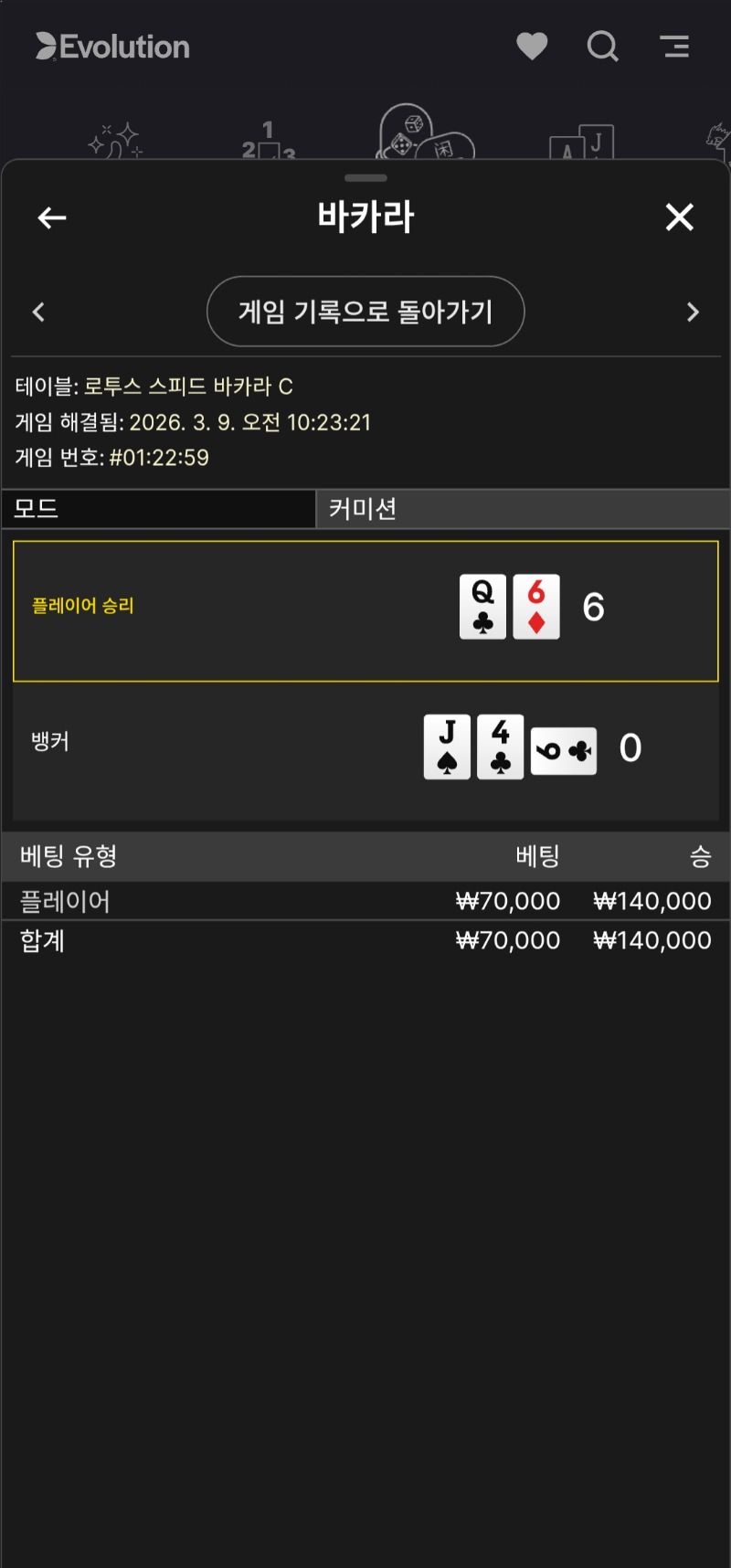Show the next game record
Screen dimensions: 731x1568
tap(693, 313)
